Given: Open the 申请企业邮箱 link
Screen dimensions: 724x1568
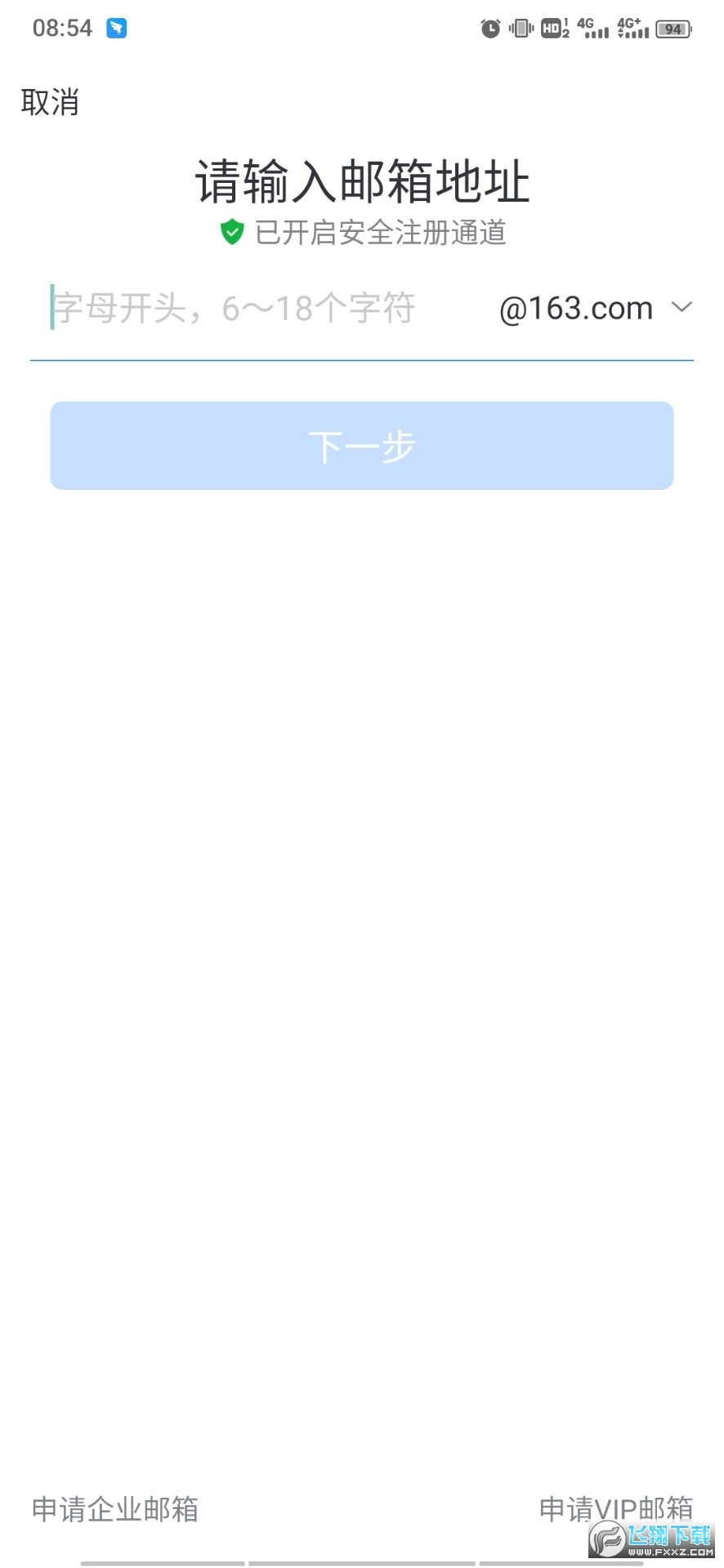Looking at the screenshot, I should [115, 1509].
